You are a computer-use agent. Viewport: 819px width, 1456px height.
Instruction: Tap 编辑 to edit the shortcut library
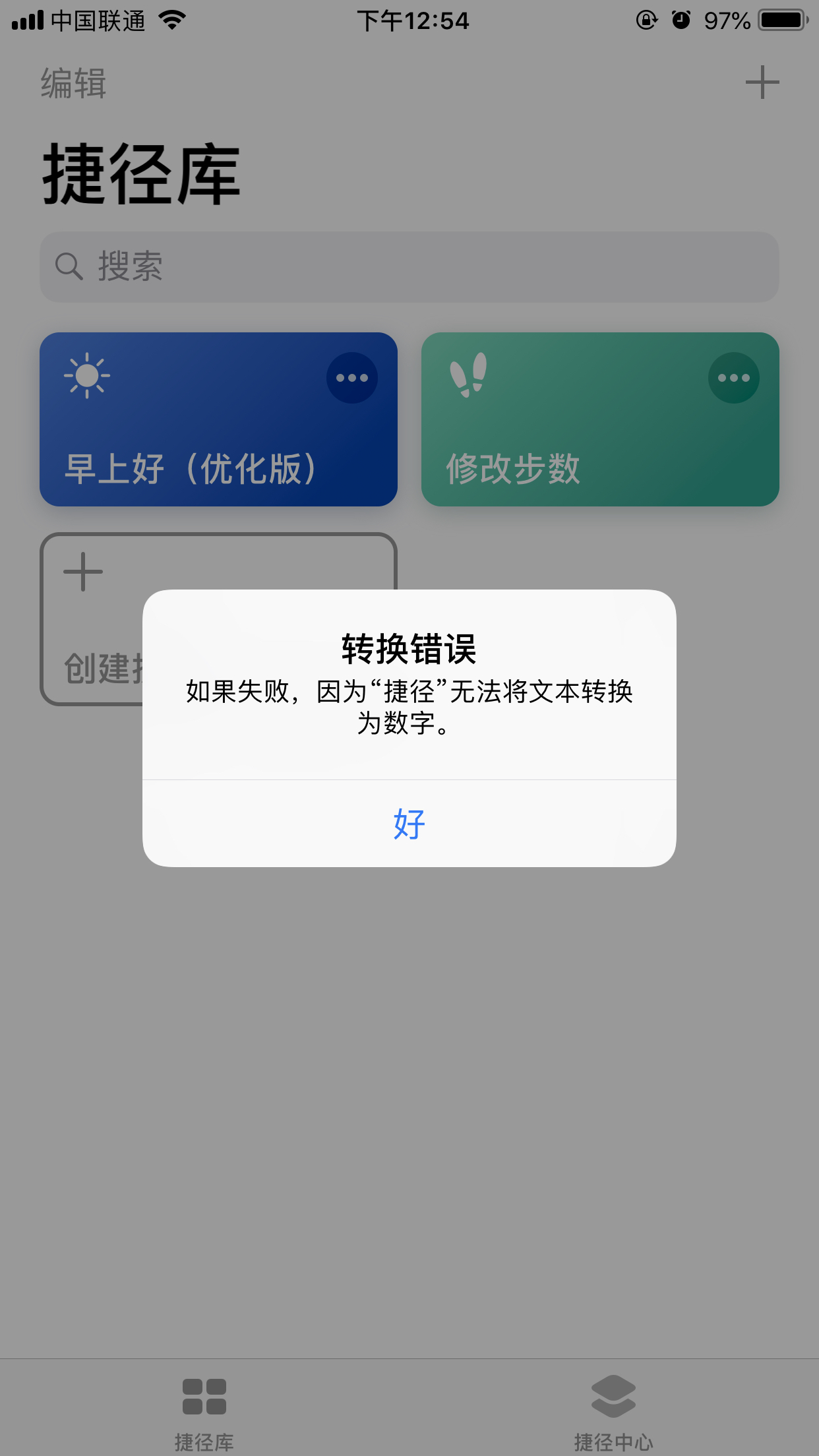pyautogui.click(x=73, y=83)
